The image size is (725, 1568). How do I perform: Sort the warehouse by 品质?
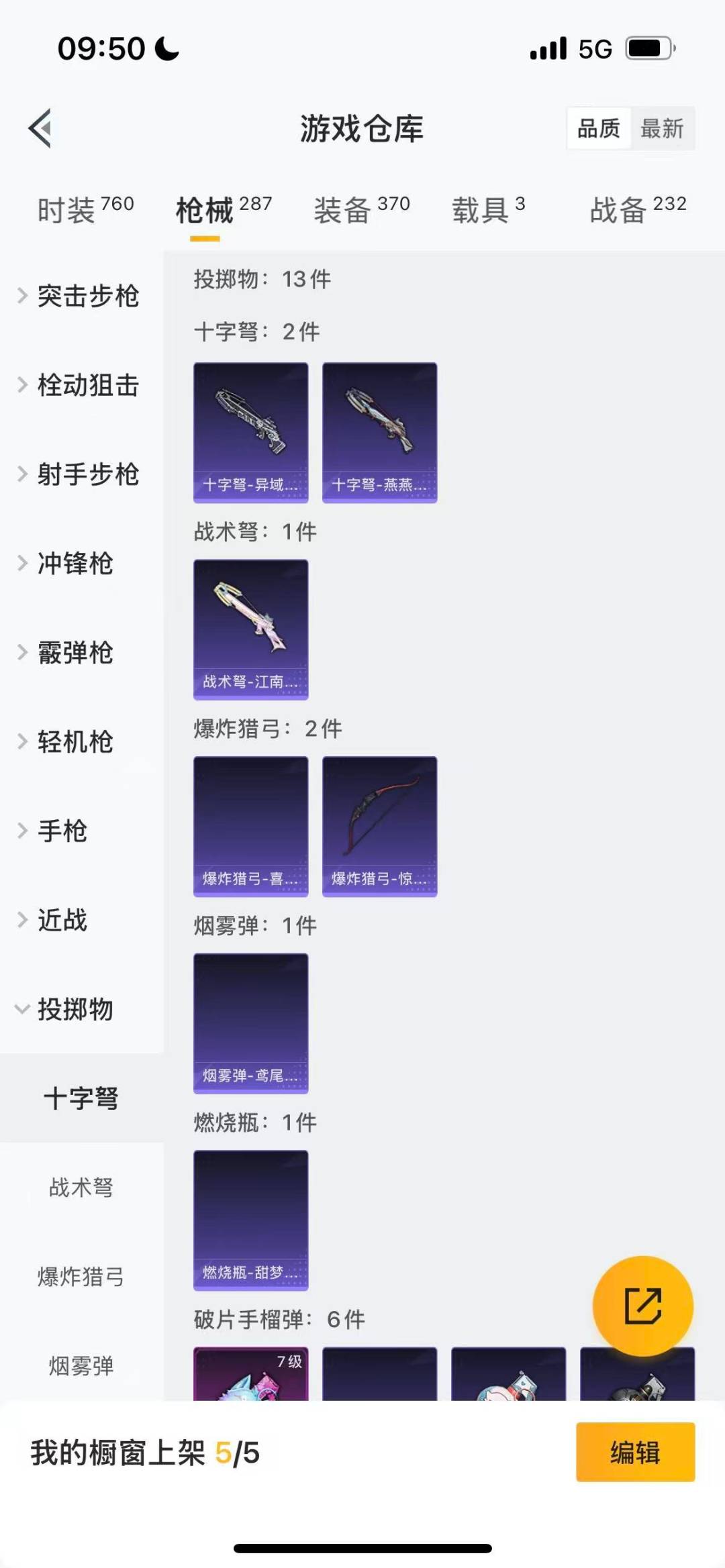pyautogui.click(x=599, y=128)
